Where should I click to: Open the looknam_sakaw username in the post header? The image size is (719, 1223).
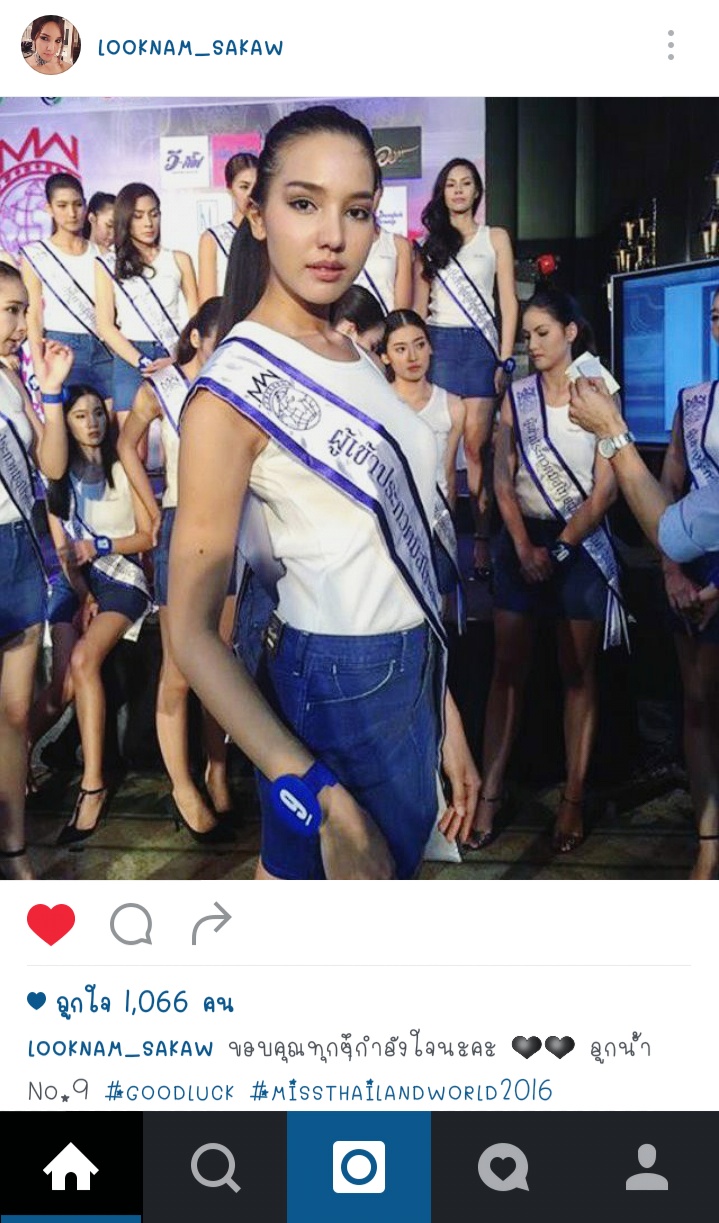tap(190, 48)
